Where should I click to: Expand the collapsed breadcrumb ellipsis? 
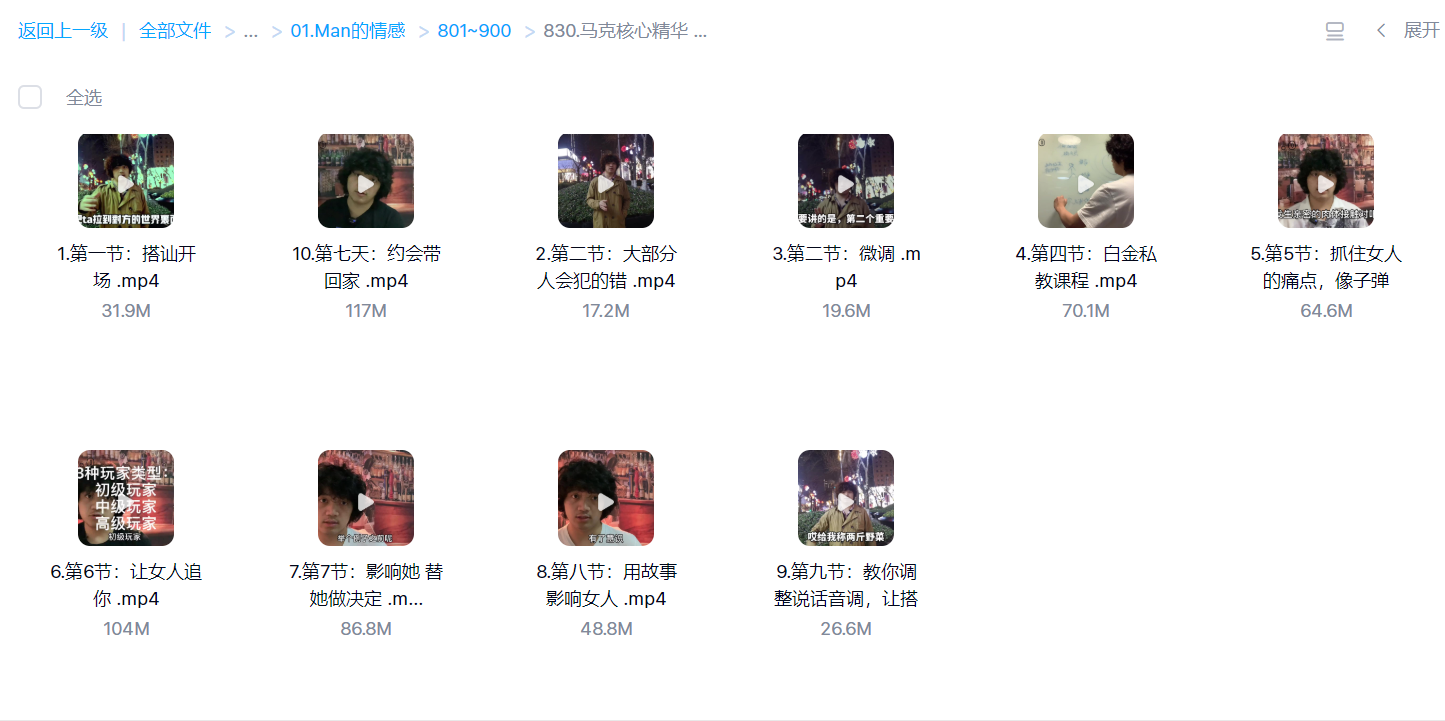point(251,31)
